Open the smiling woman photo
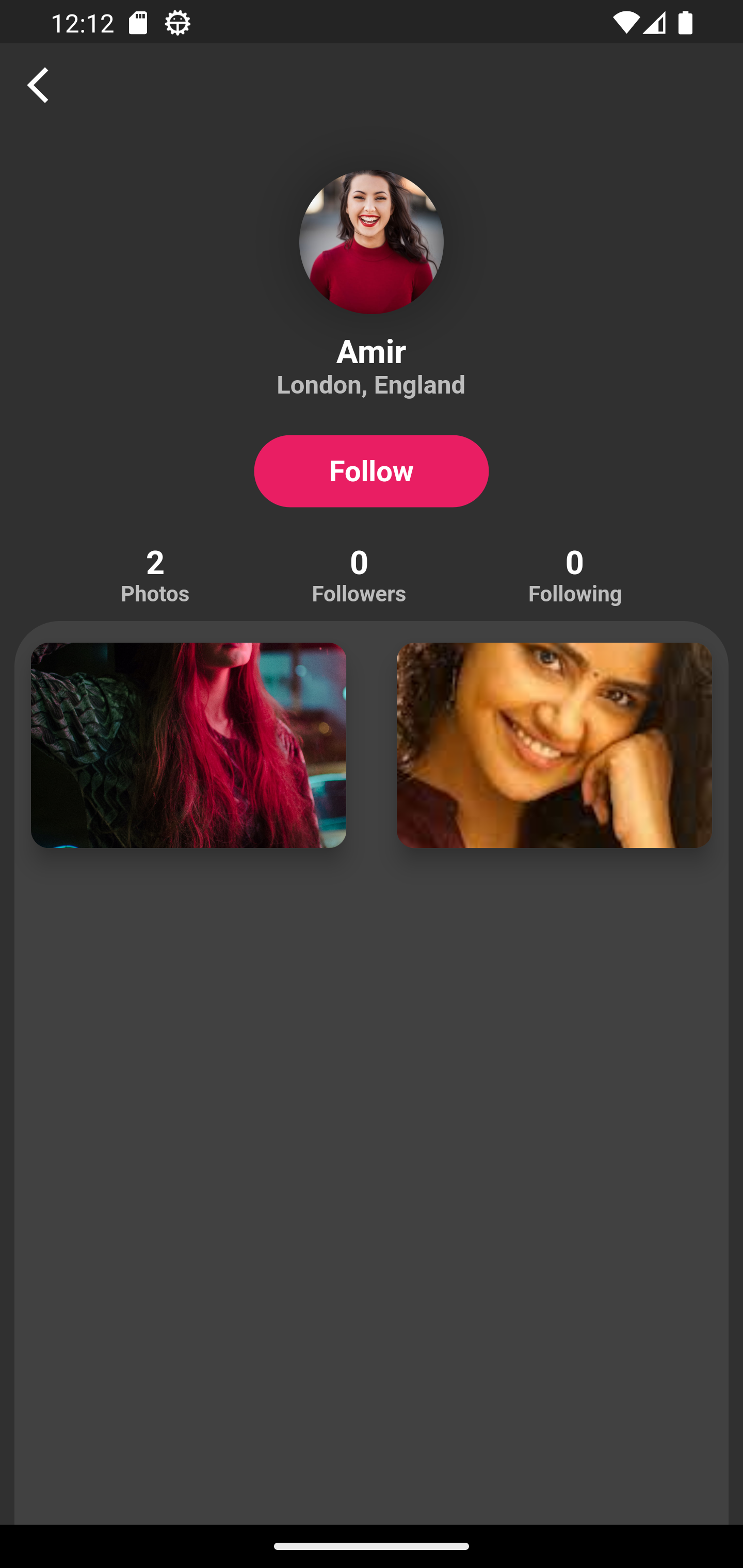The width and height of the screenshot is (743, 1568). [554, 745]
